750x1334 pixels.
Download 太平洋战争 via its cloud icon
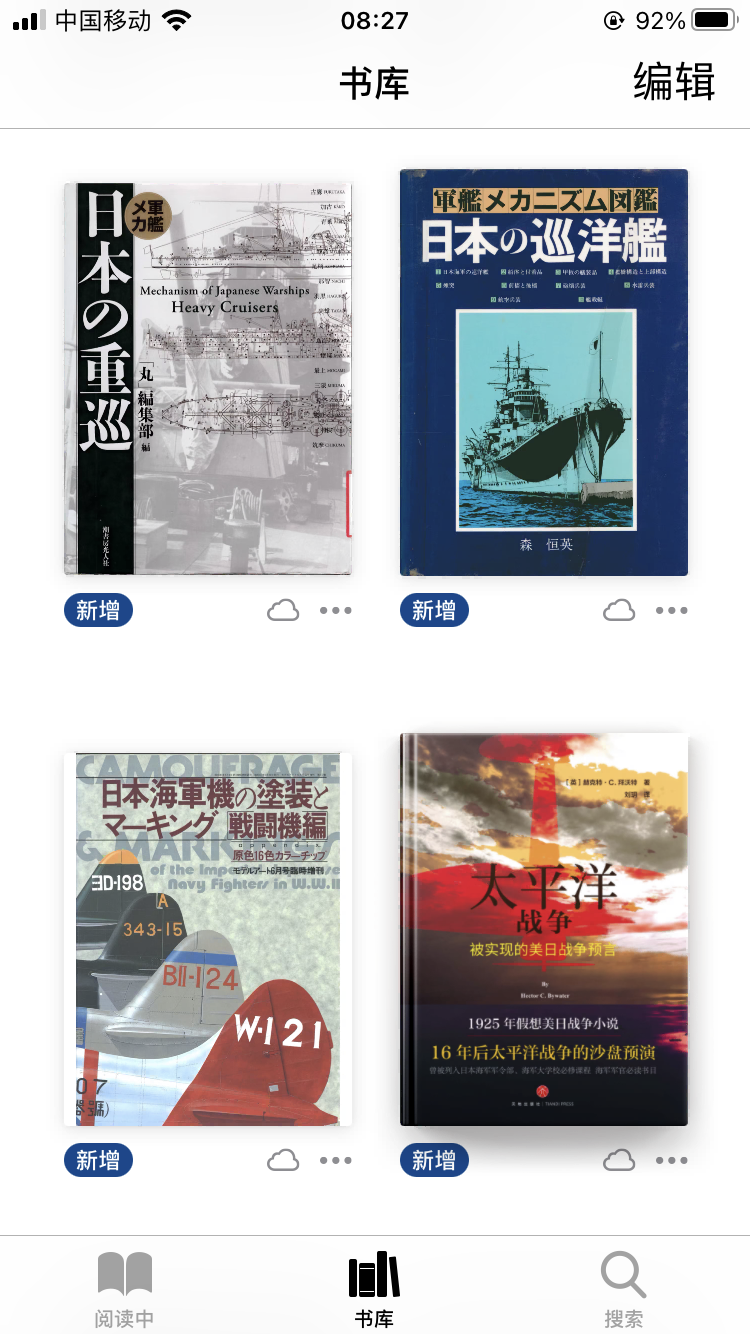619,1160
